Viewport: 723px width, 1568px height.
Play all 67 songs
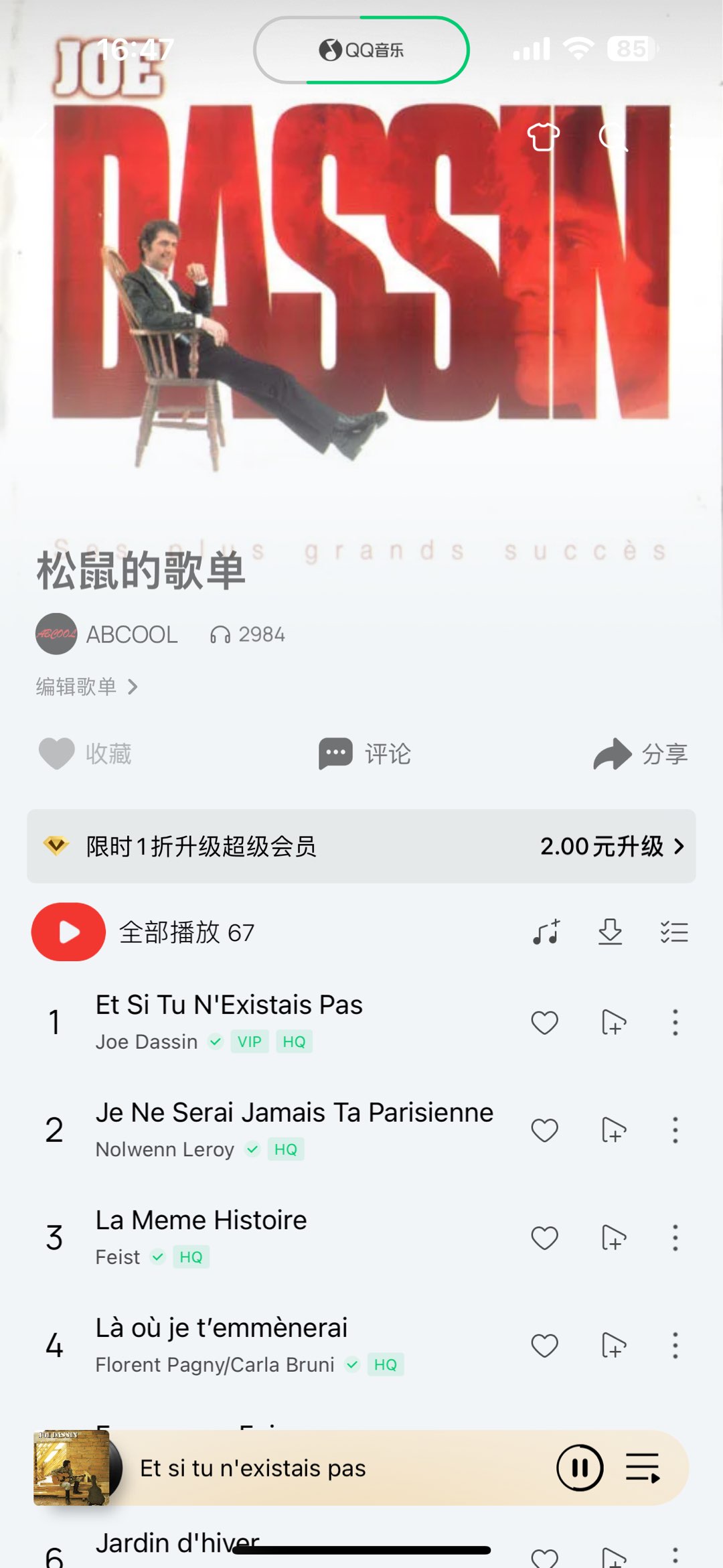[x=68, y=932]
